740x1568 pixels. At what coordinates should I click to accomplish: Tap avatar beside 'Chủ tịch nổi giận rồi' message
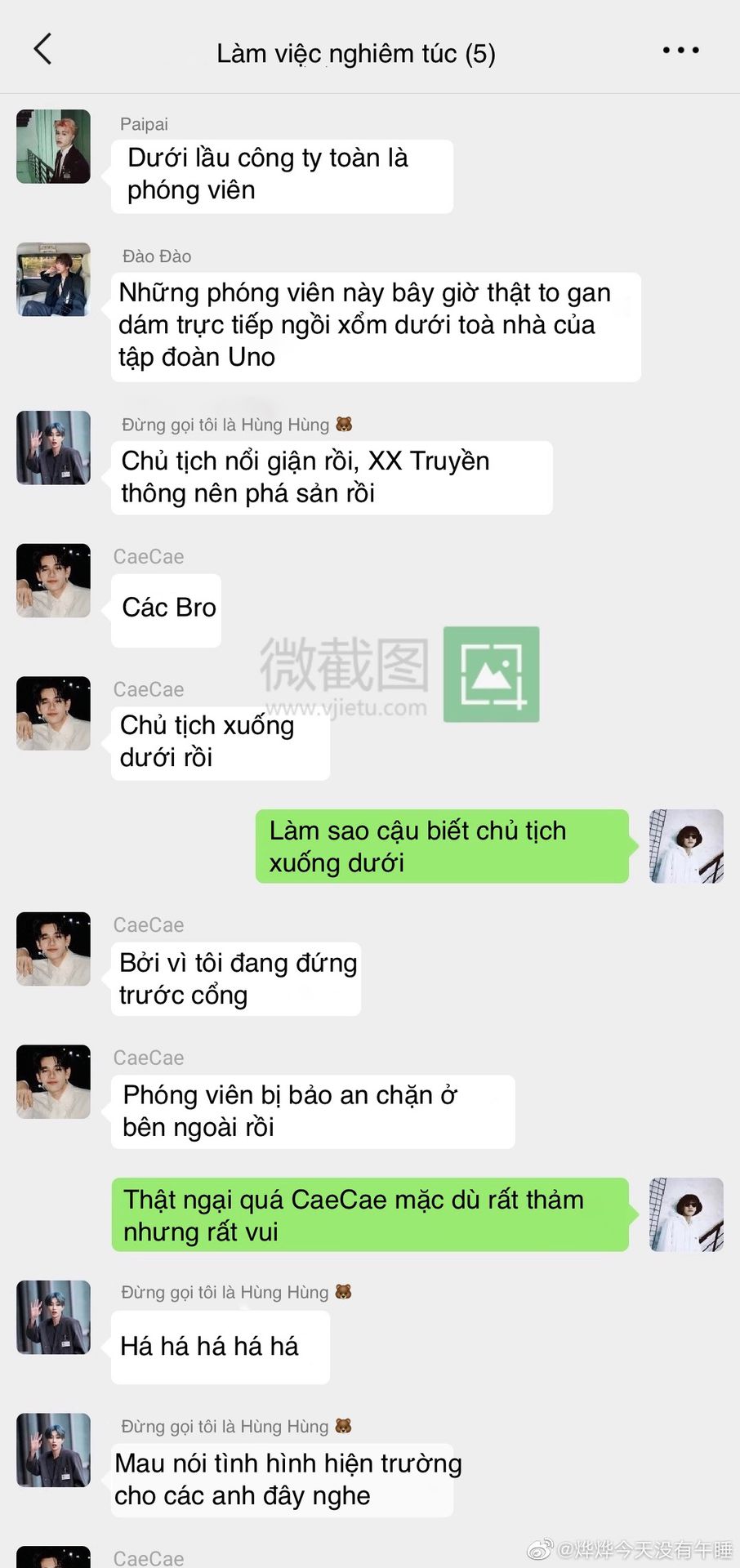coord(54,448)
